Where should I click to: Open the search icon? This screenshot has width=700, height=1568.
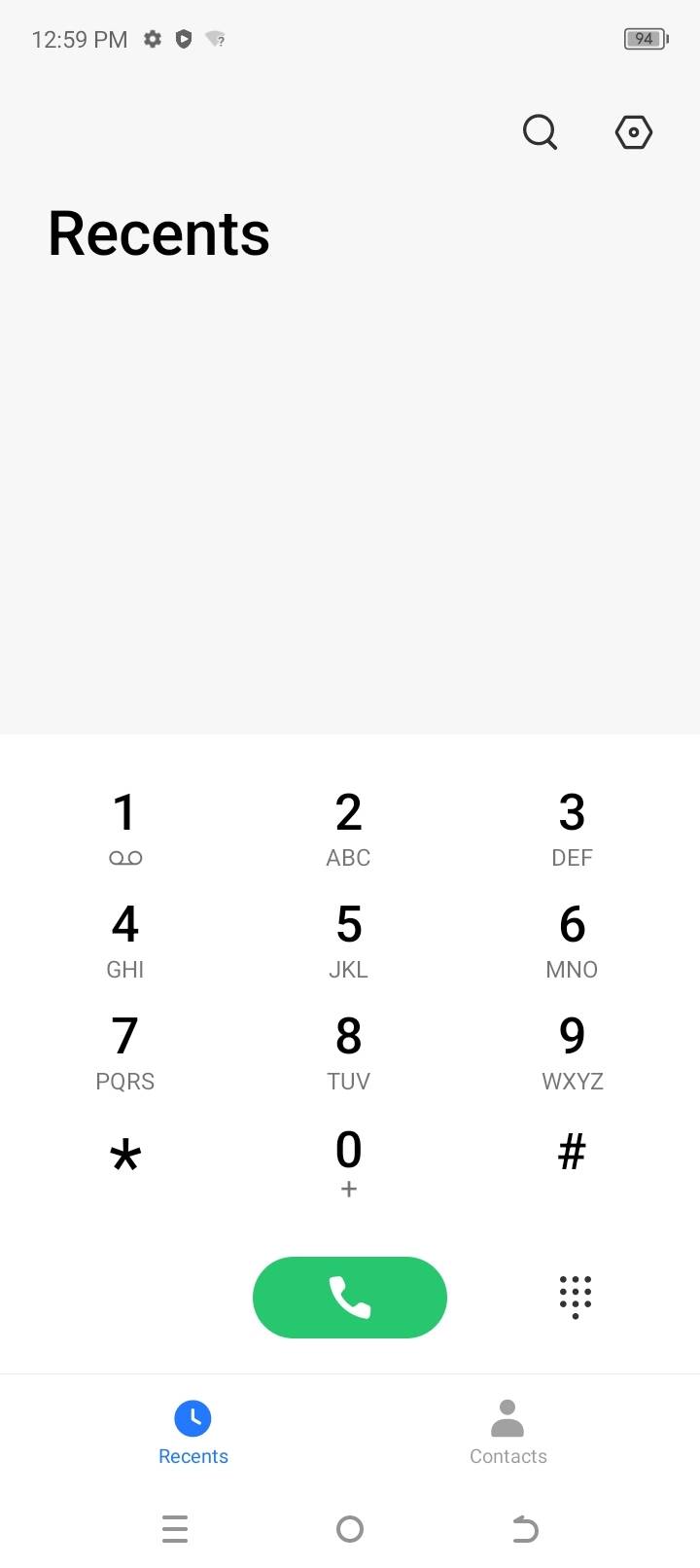pos(541,132)
